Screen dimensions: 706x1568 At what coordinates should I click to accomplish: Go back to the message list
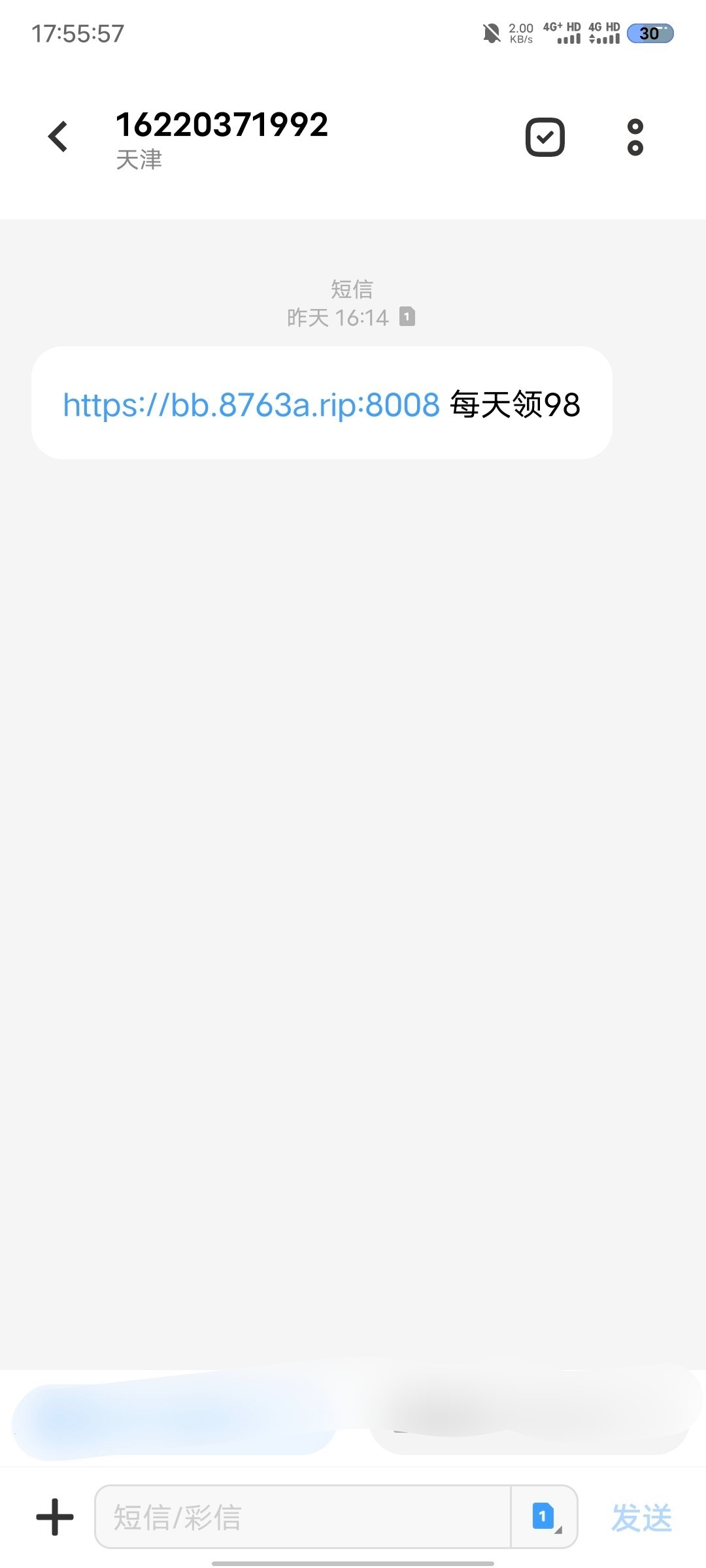(58, 137)
